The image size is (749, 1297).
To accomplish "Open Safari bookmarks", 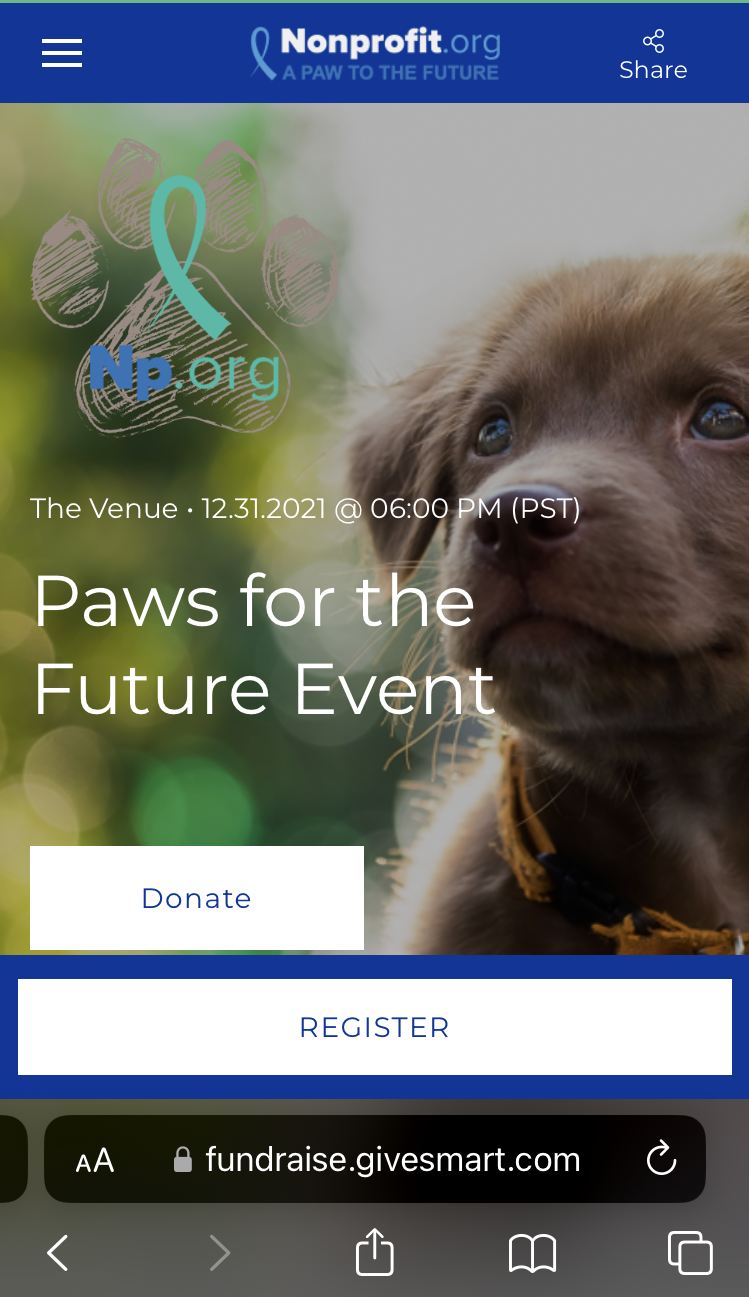I will click(x=532, y=1252).
